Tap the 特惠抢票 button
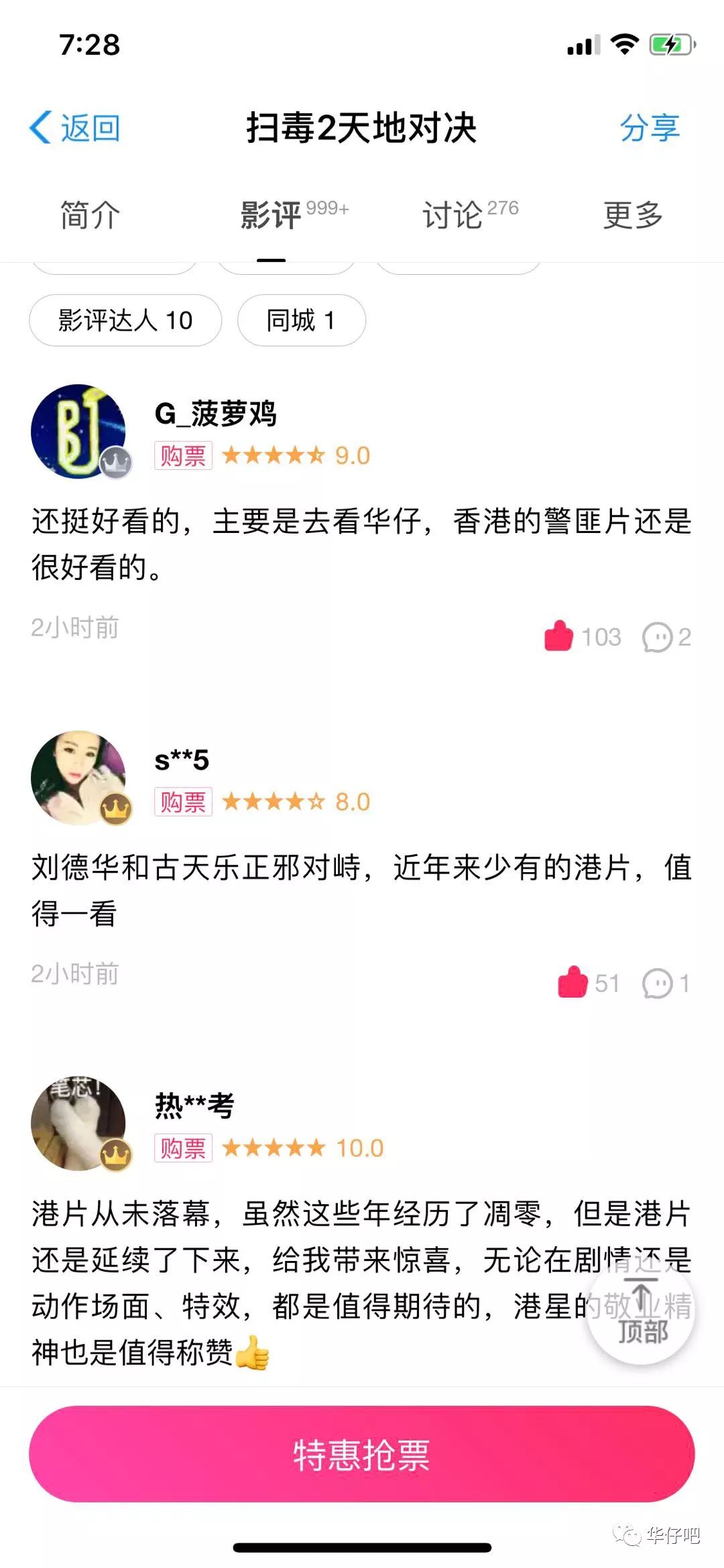 tap(362, 1455)
